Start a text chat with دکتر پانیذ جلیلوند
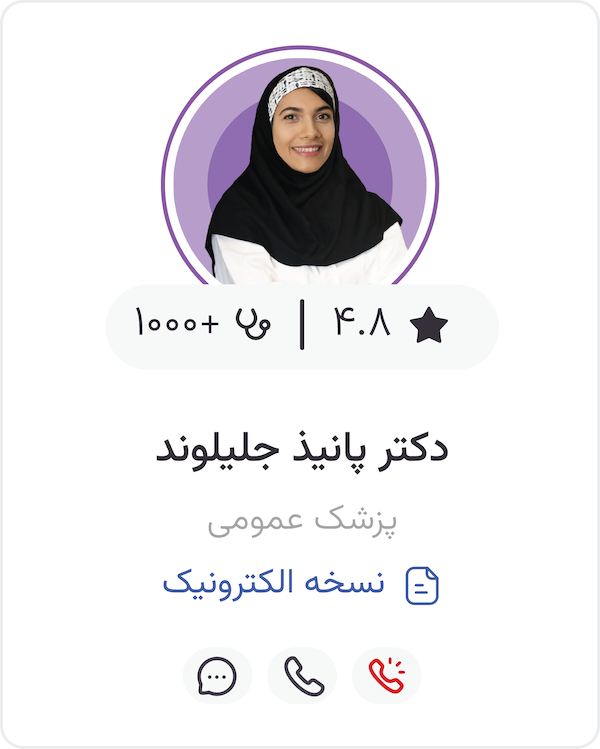 point(217,676)
